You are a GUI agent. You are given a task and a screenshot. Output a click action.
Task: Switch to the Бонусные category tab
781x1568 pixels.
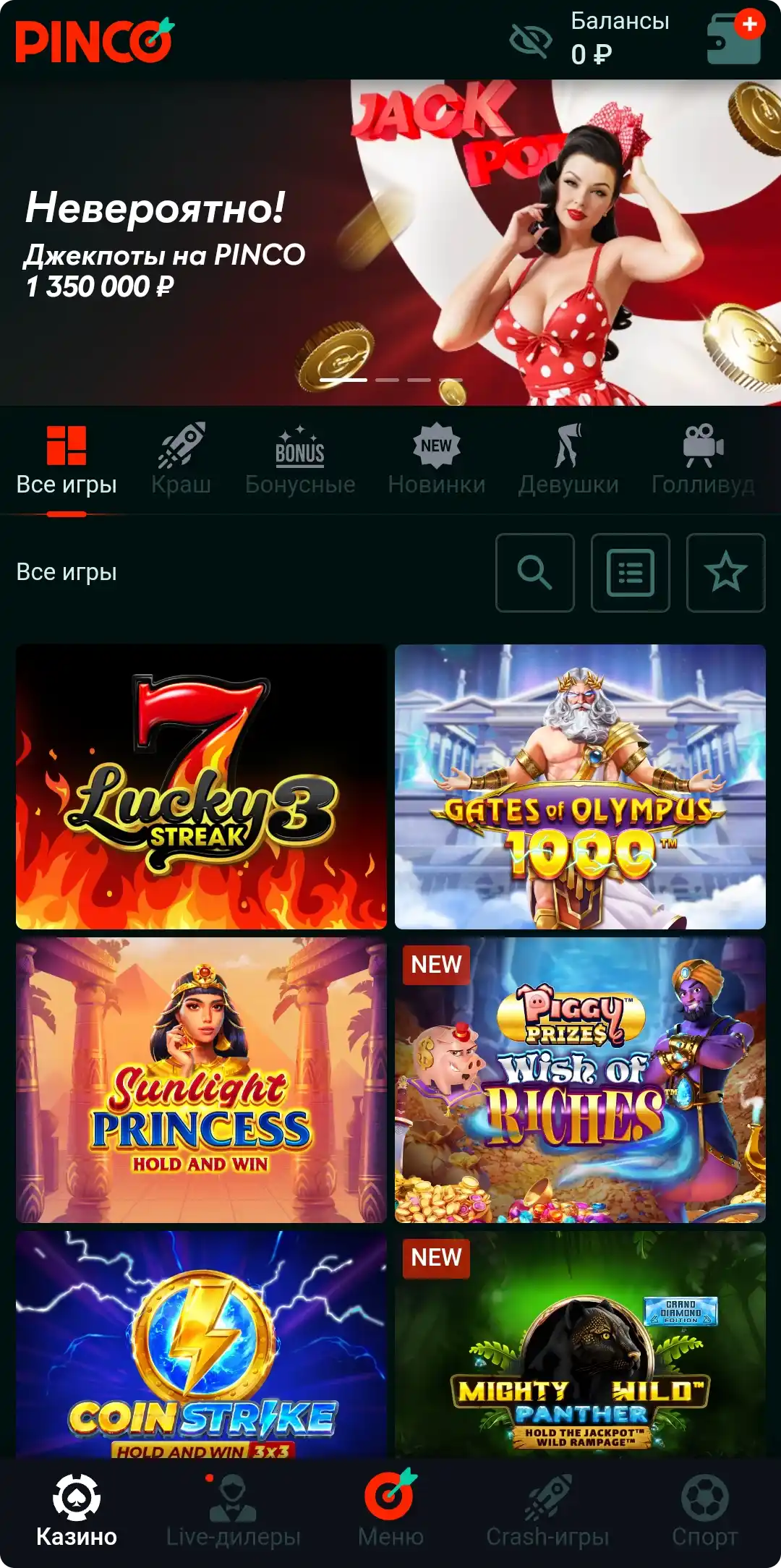pyautogui.click(x=300, y=459)
